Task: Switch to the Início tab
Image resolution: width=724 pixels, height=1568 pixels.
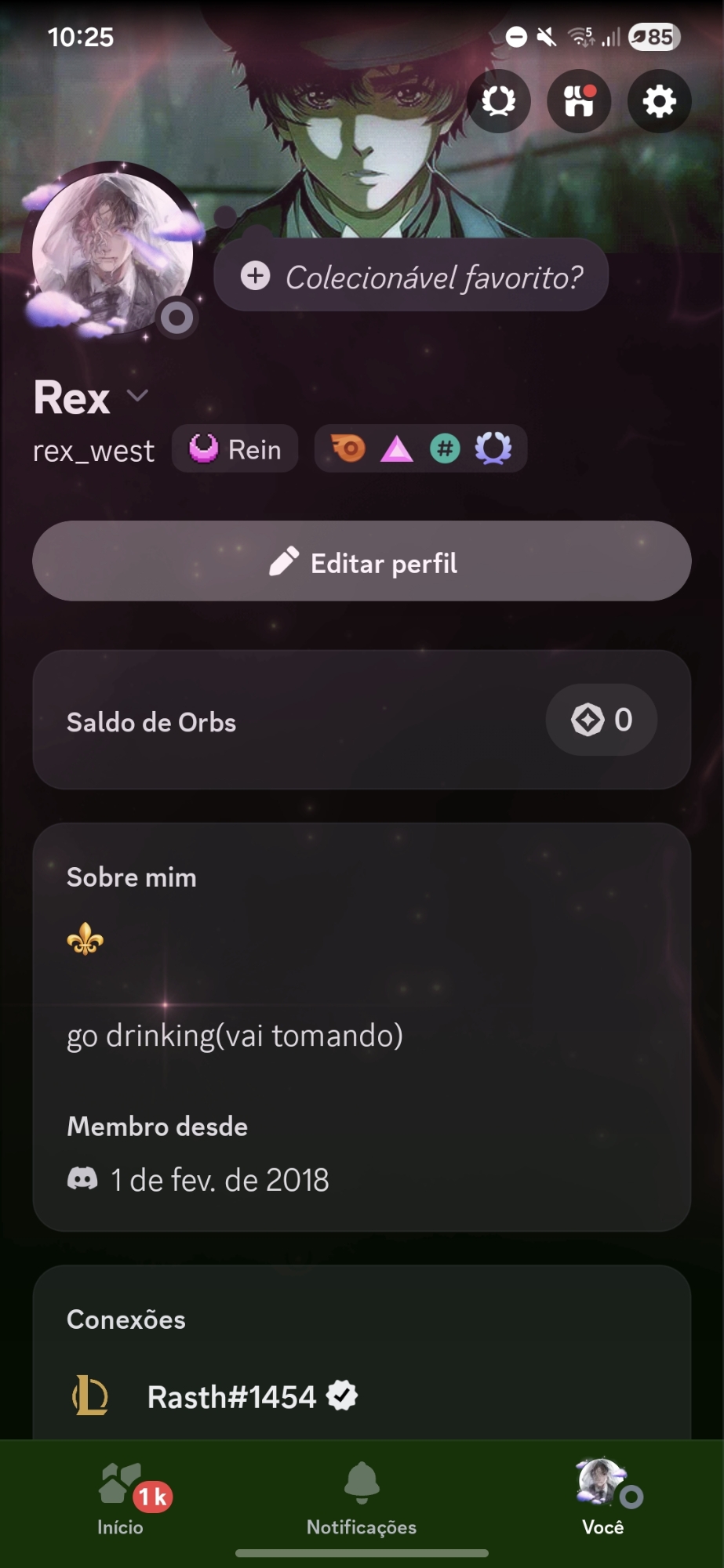Action: tap(121, 1497)
